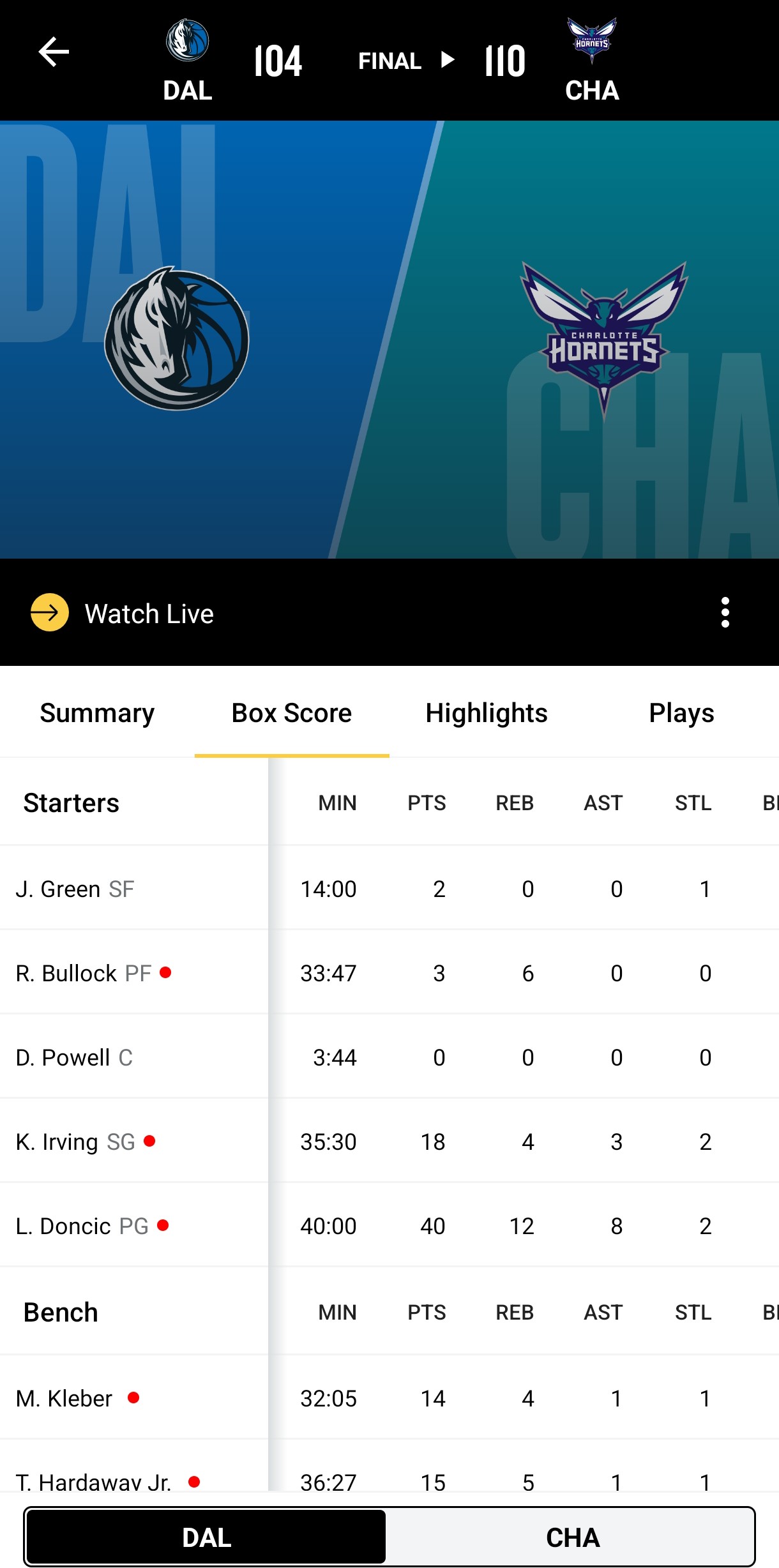This screenshot has width=779, height=1568.
Task: Switch to the Summary tab
Action: (x=97, y=712)
